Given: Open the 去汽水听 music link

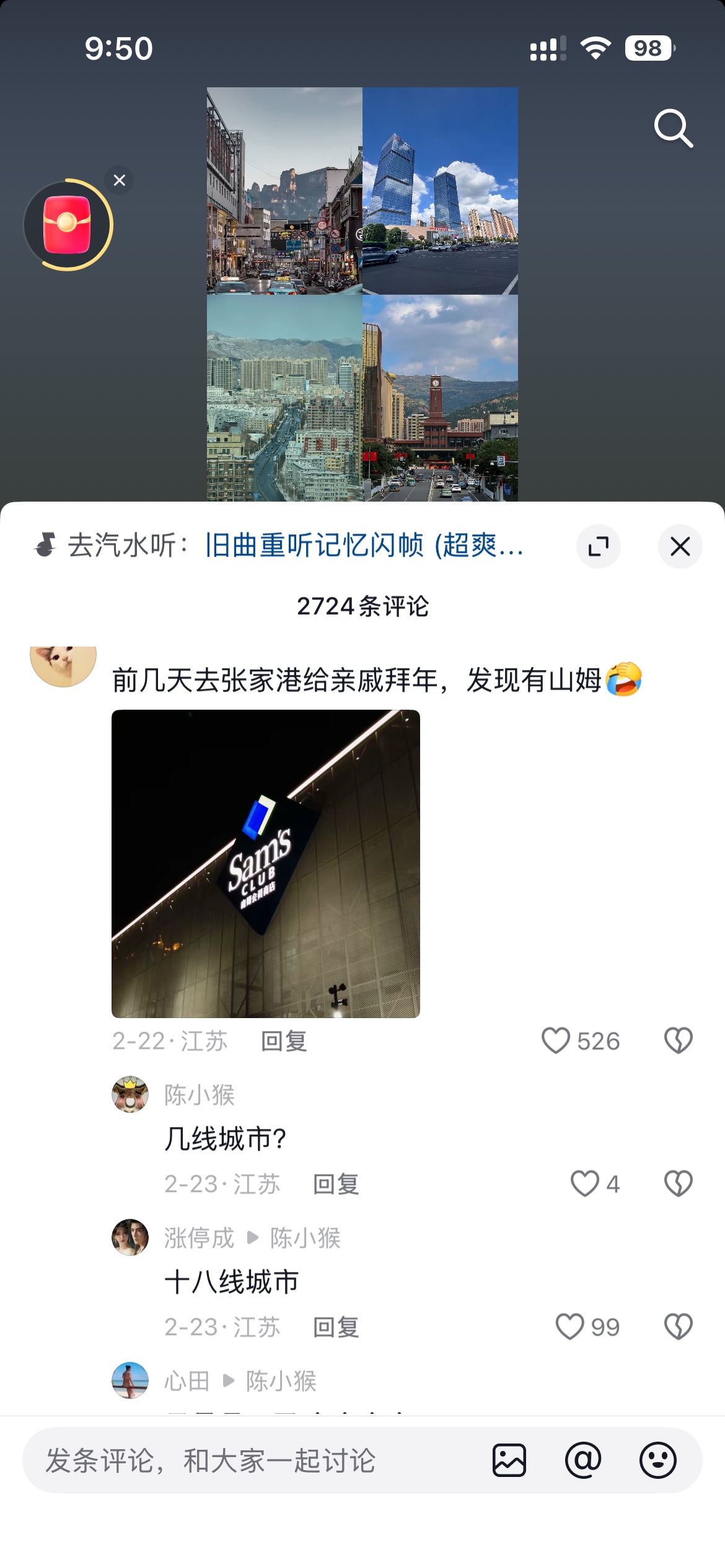Looking at the screenshot, I should coord(363,546).
